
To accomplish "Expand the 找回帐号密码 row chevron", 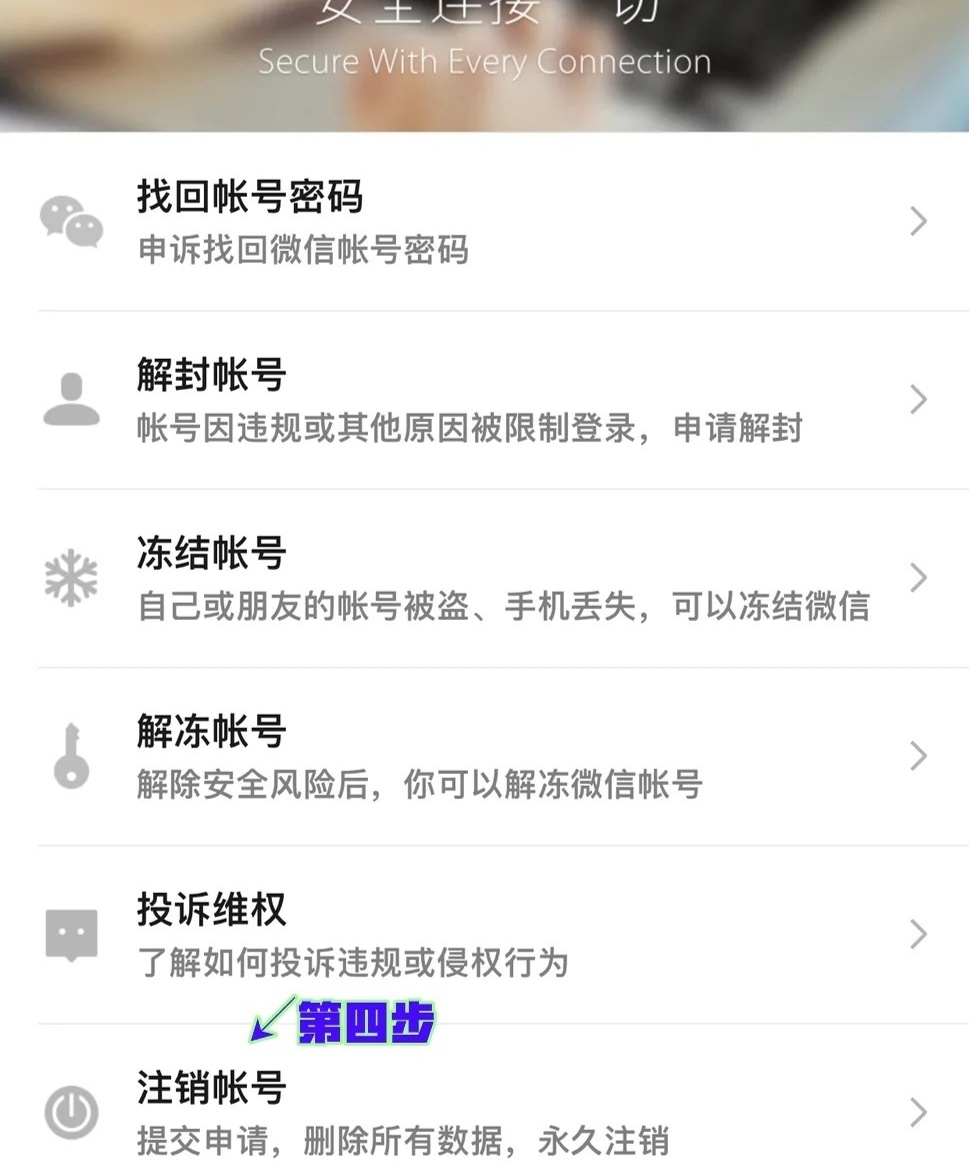I will [918, 221].
